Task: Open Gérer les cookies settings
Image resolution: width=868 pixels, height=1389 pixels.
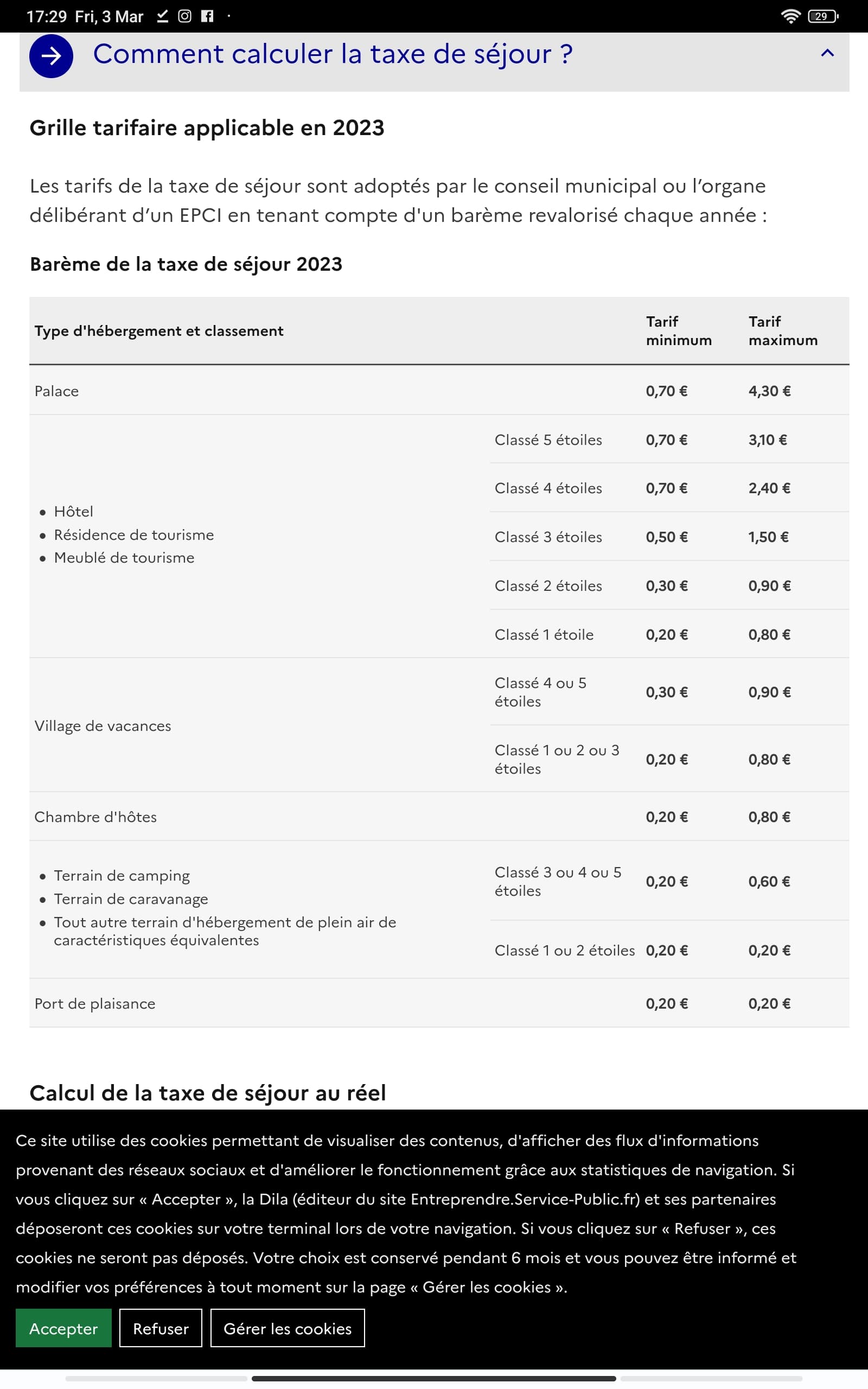Action: coord(288,1328)
